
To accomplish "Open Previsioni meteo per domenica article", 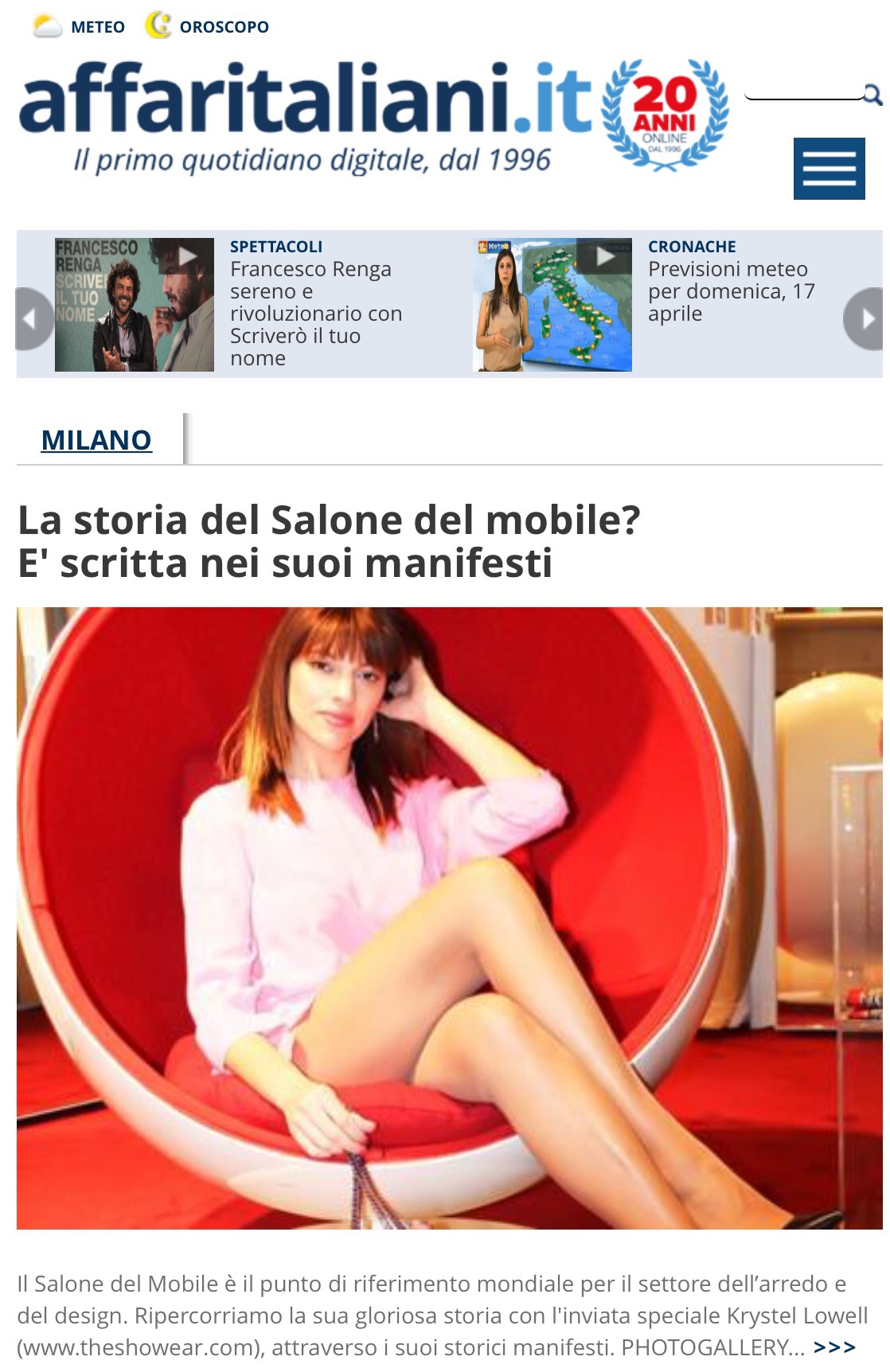I will coord(731,291).
